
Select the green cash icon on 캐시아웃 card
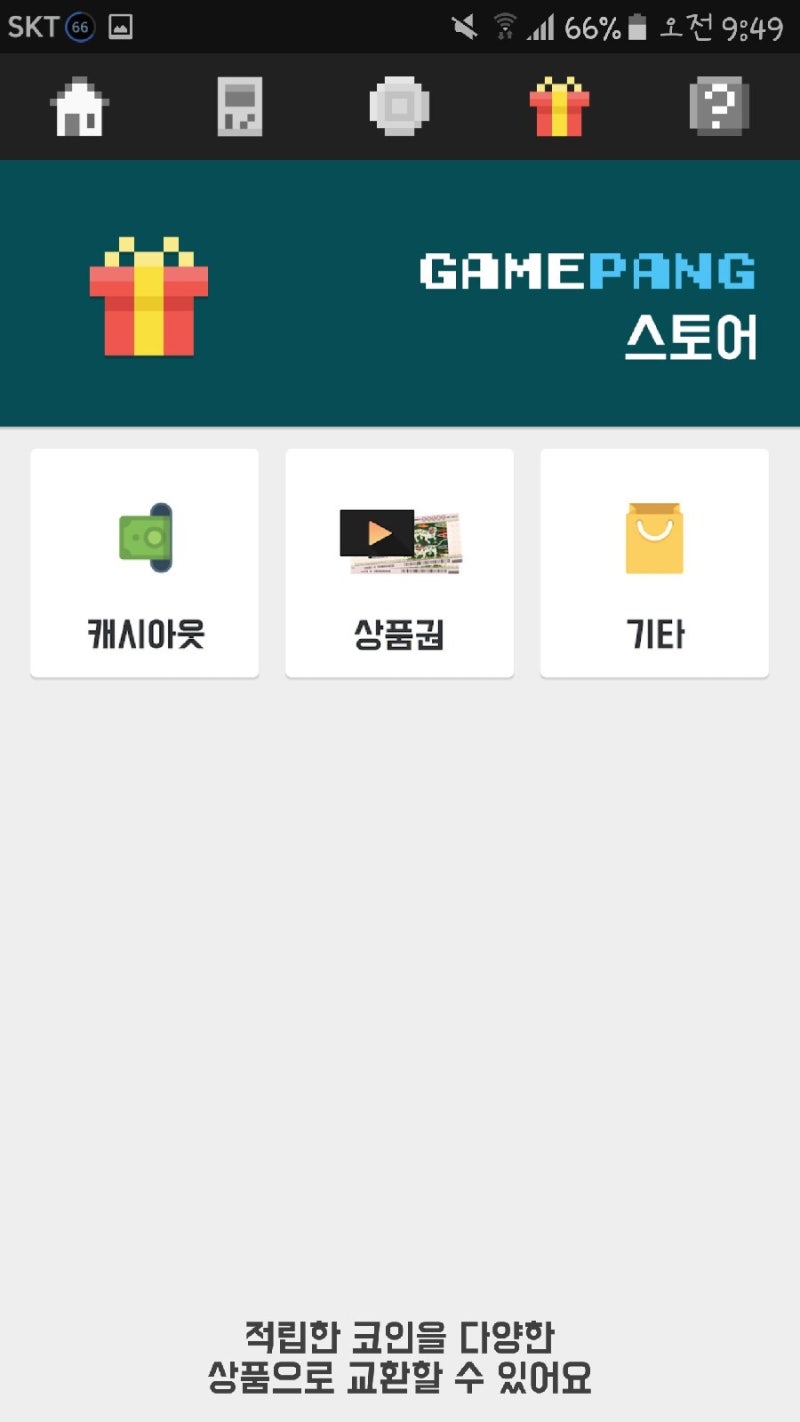144,536
